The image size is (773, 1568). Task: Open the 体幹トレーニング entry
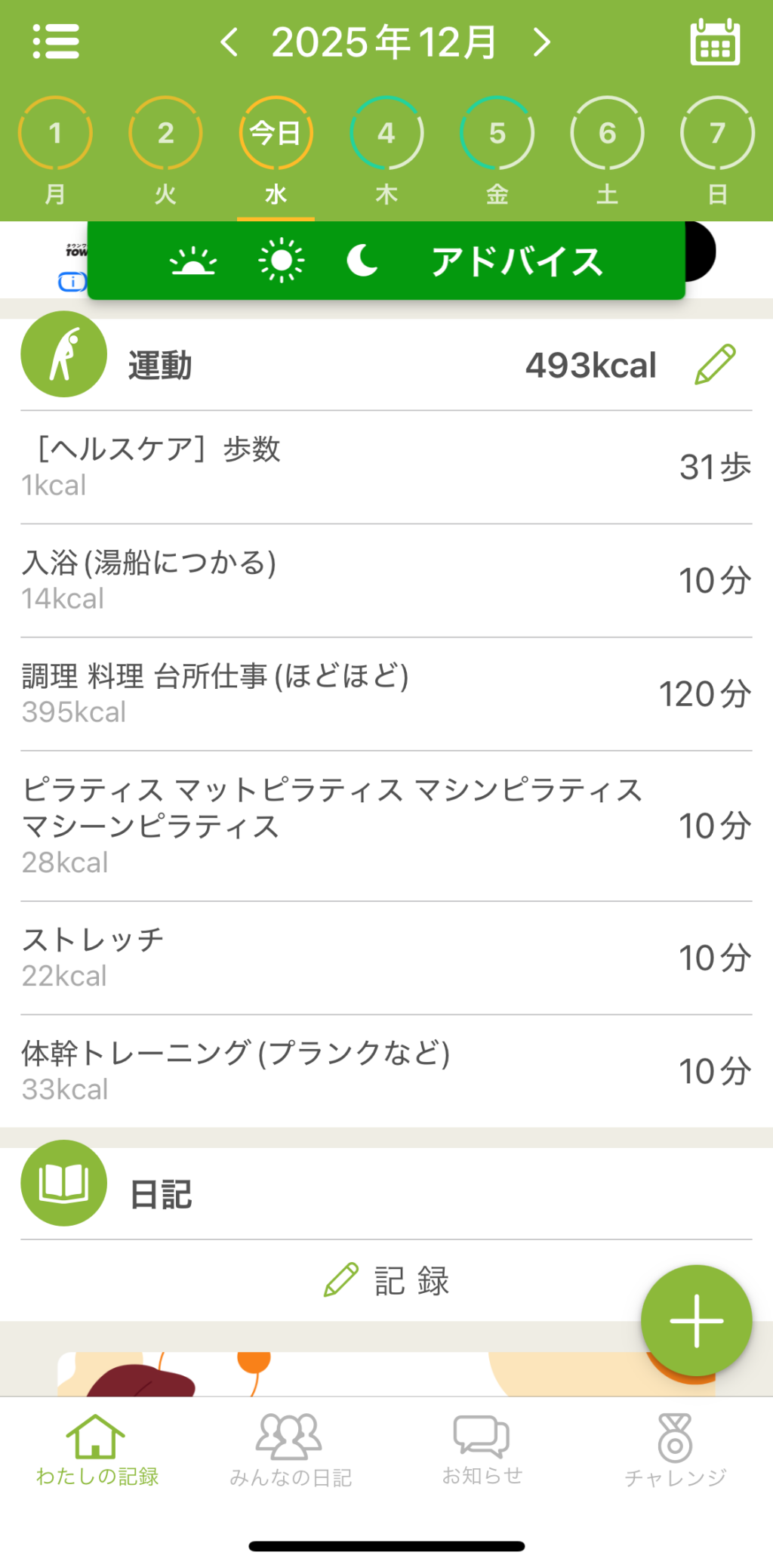tap(385, 1070)
